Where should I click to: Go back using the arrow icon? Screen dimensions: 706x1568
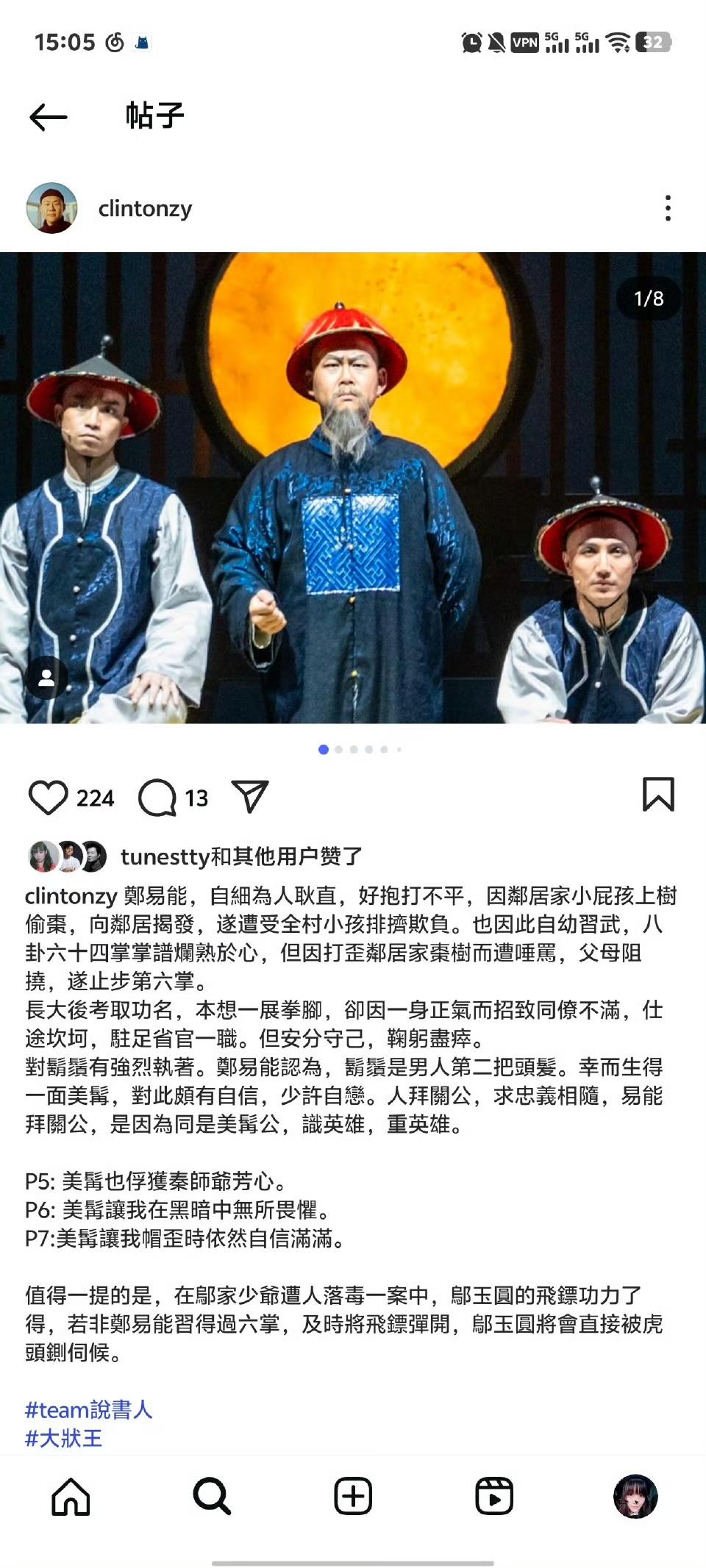tap(49, 117)
